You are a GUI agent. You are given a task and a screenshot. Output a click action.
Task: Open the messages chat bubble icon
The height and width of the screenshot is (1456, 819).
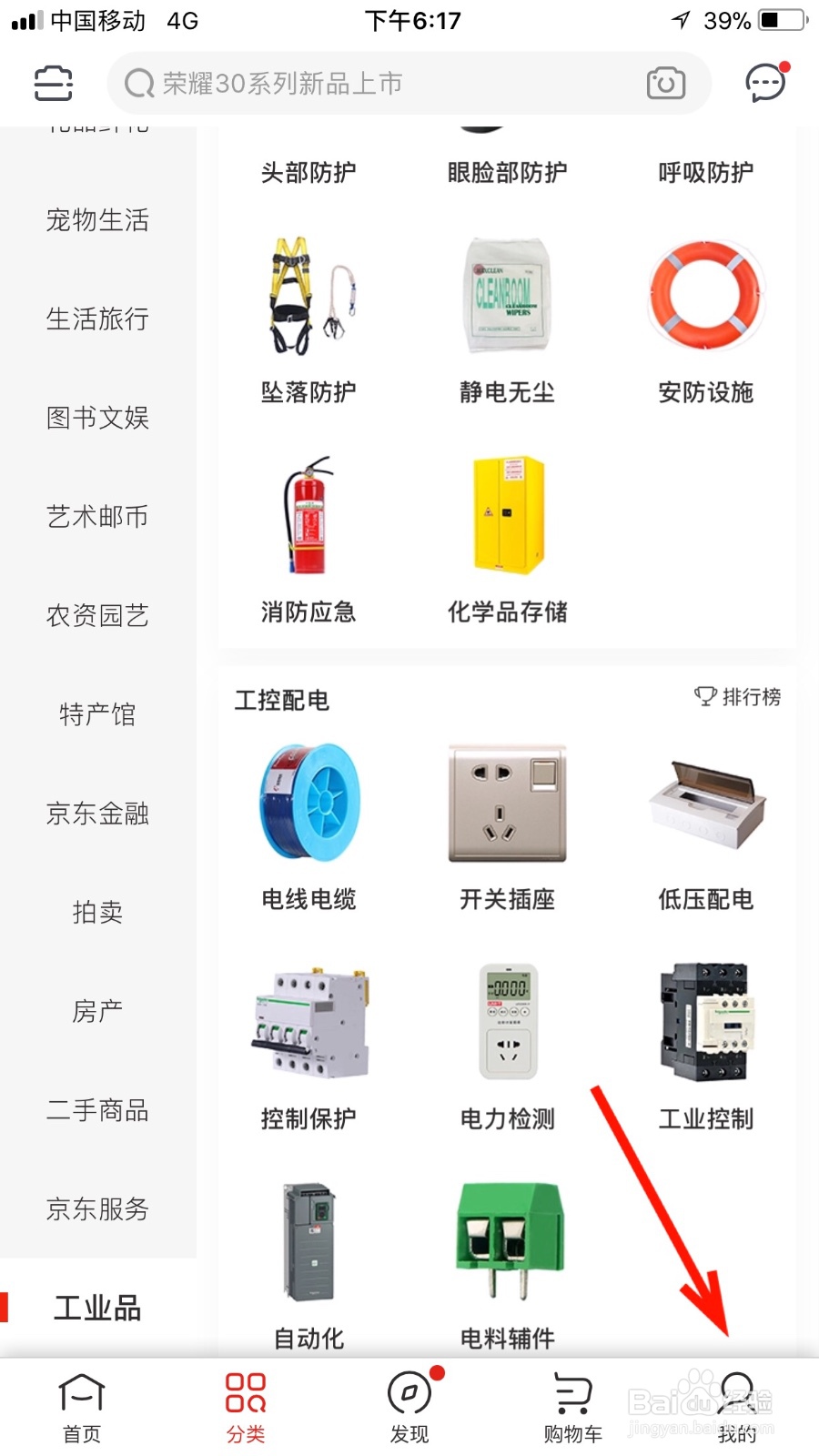pyautogui.click(x=766, y=83)
